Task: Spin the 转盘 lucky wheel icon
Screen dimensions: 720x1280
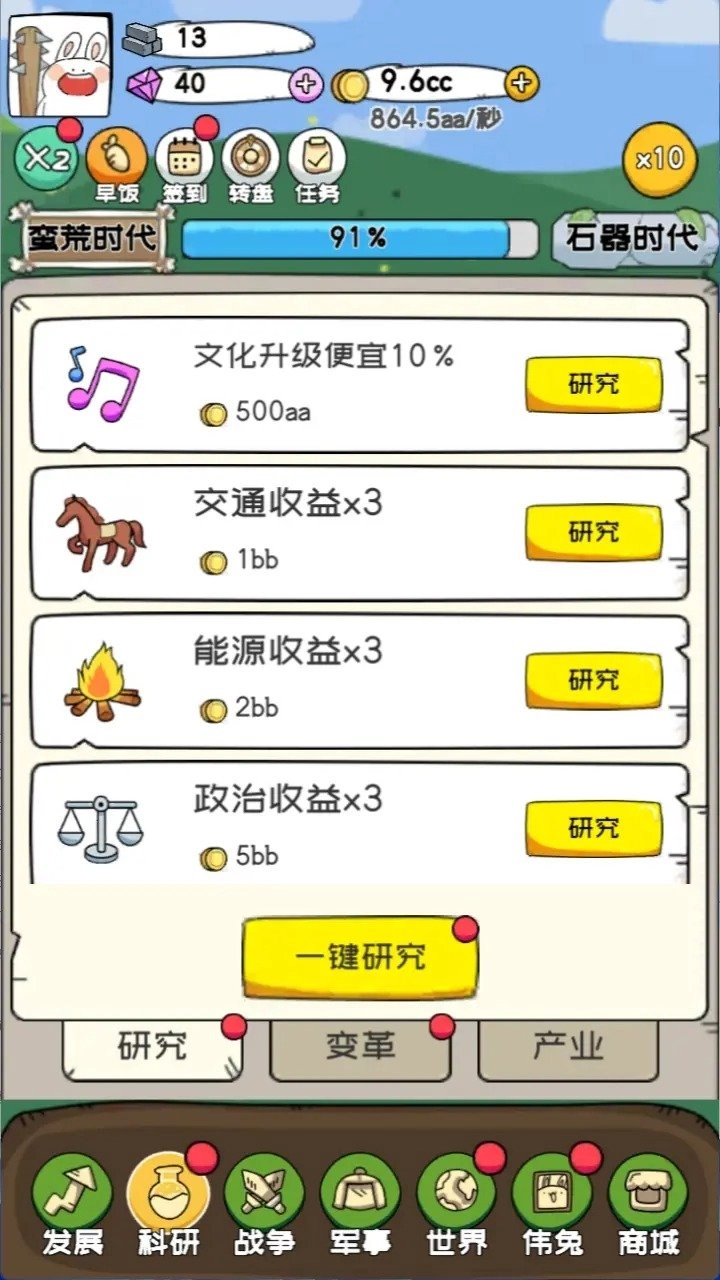Action: point(250,158)
